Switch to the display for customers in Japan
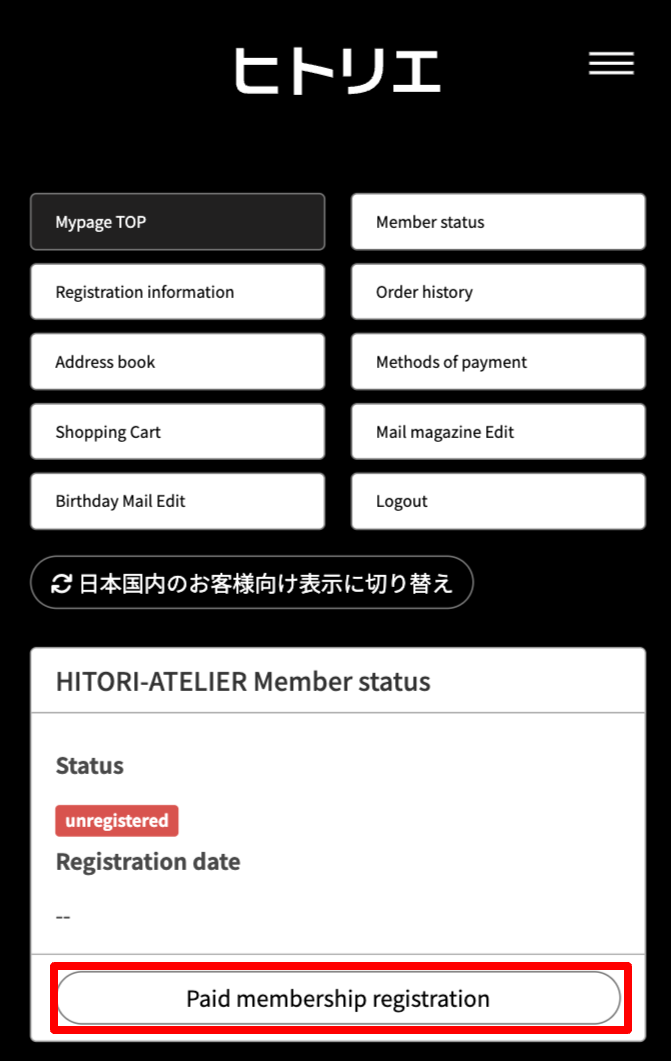The width and height of the screenshot is (671, 1061). (252, 583)
